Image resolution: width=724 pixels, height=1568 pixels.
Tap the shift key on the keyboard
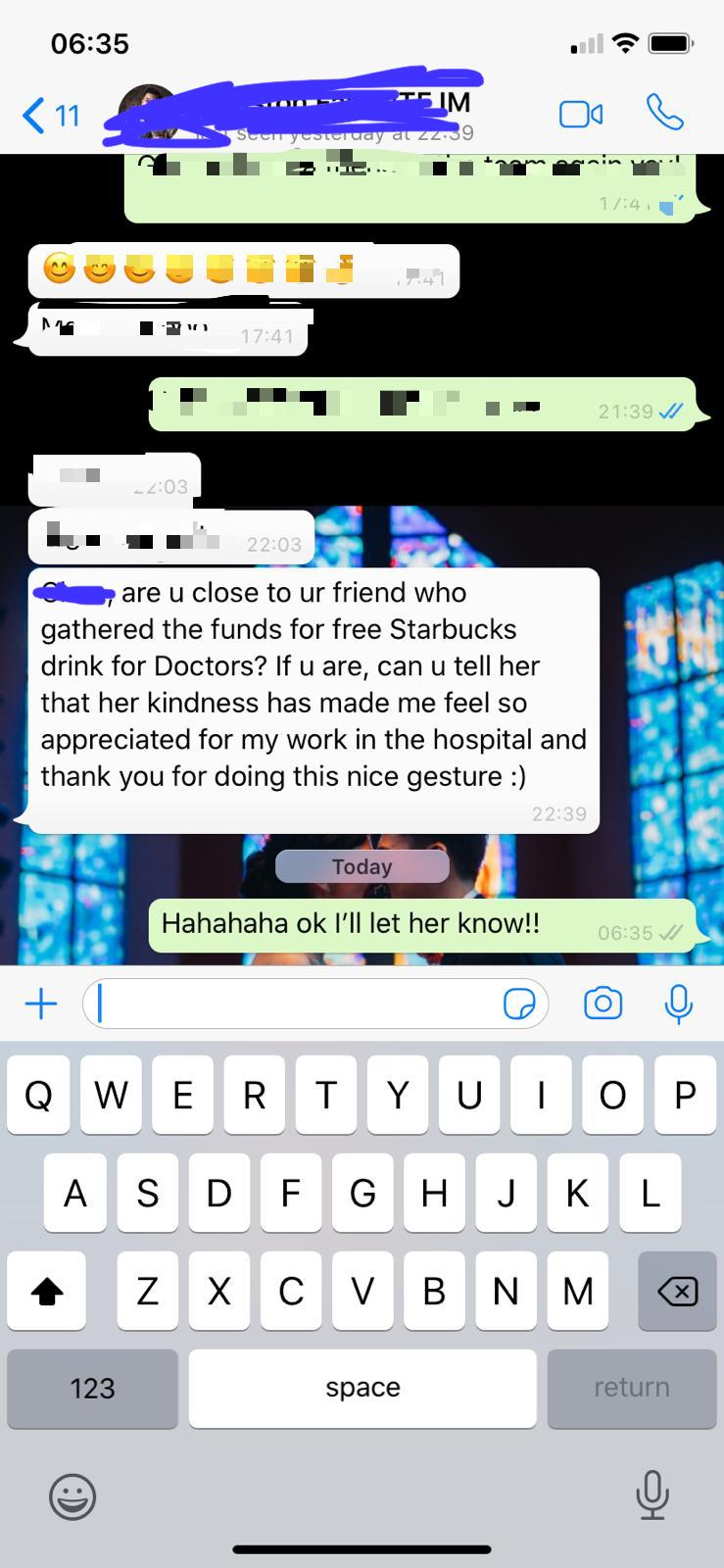(46, 1292)
